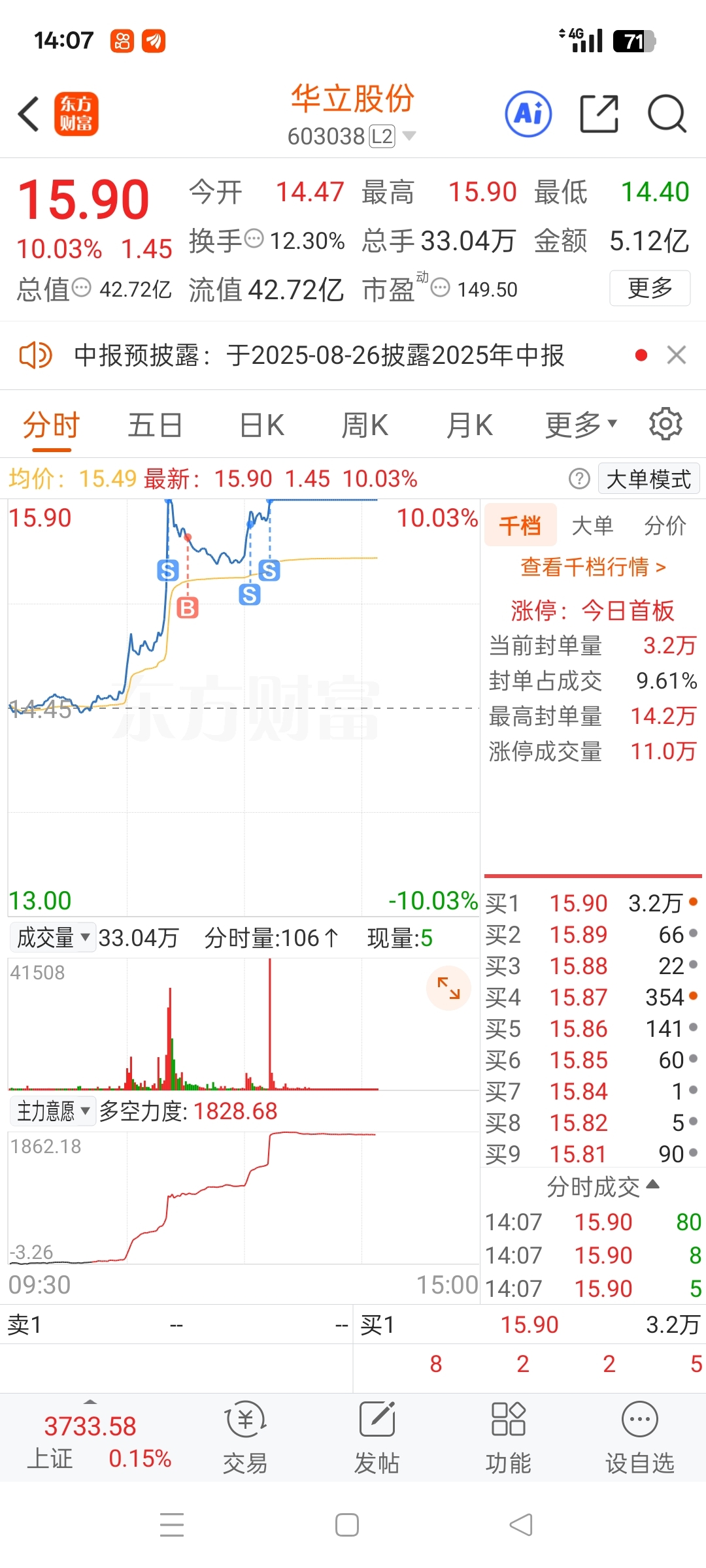The height and width of the screenshot is (1568, 706).
Task: Share this stock page
Action: pos(599,114)
